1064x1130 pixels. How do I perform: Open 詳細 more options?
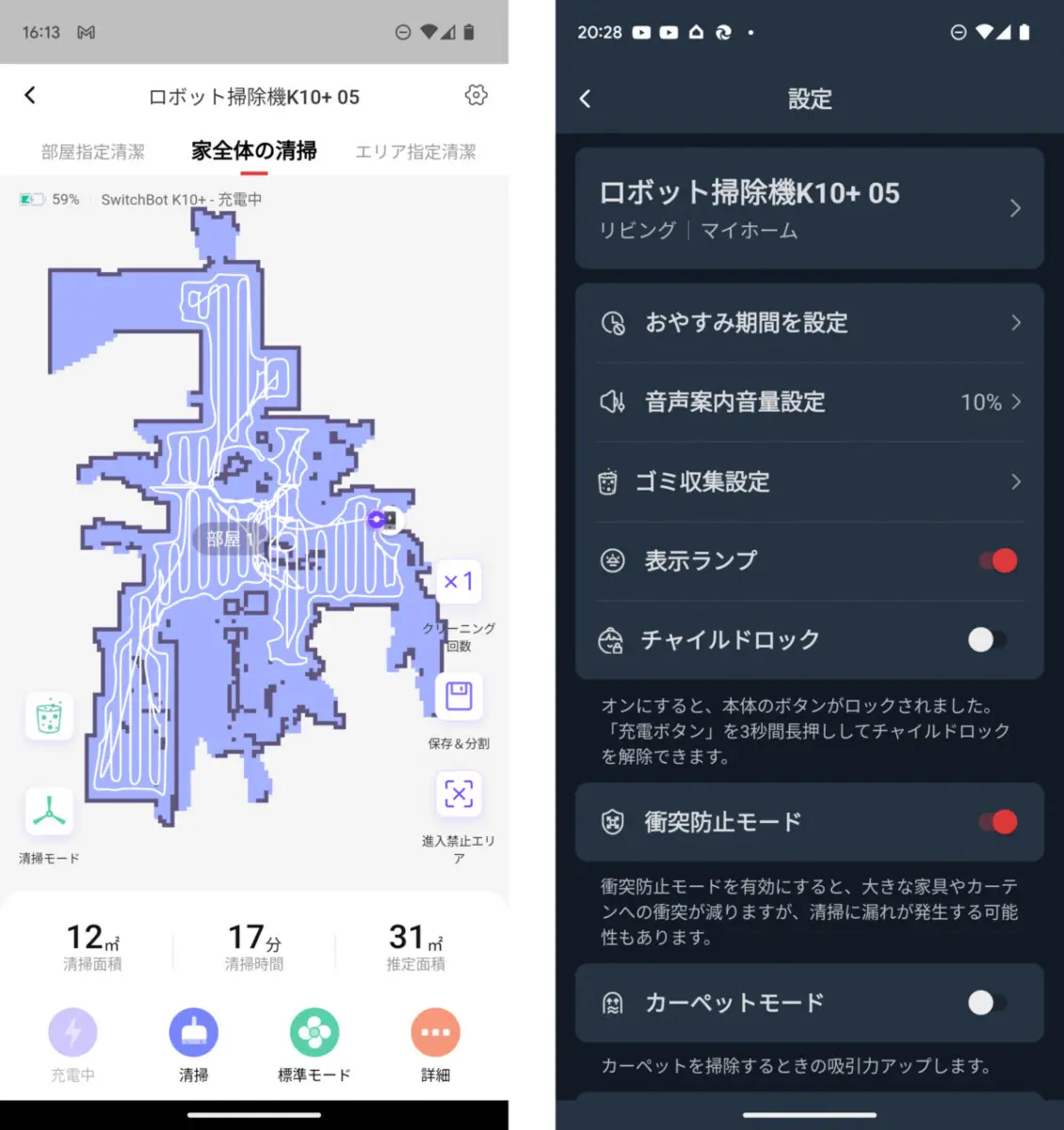click(x=435, y=1033)
